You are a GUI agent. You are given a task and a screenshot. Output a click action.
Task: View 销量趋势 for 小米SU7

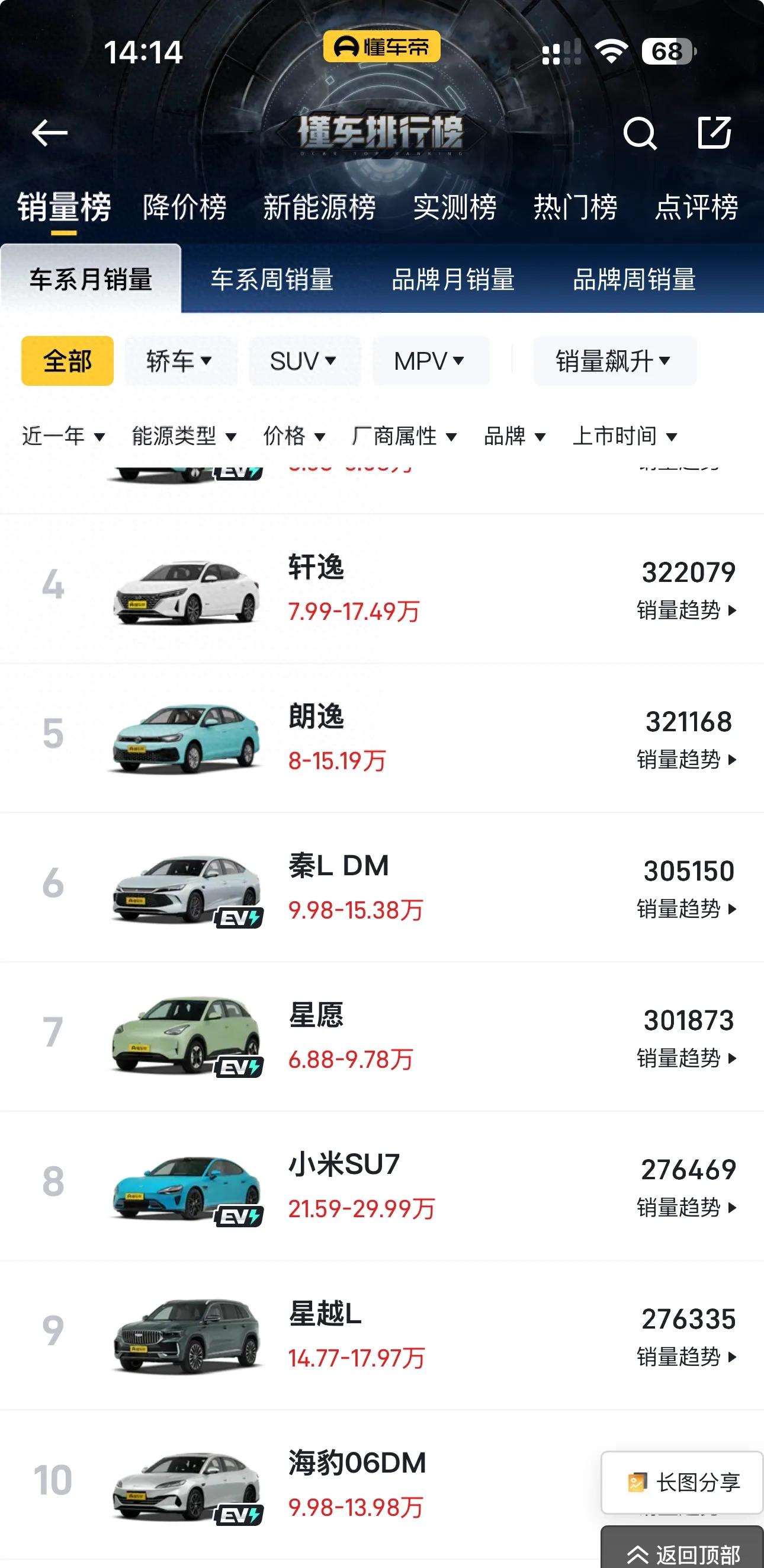pos(687,1207)
